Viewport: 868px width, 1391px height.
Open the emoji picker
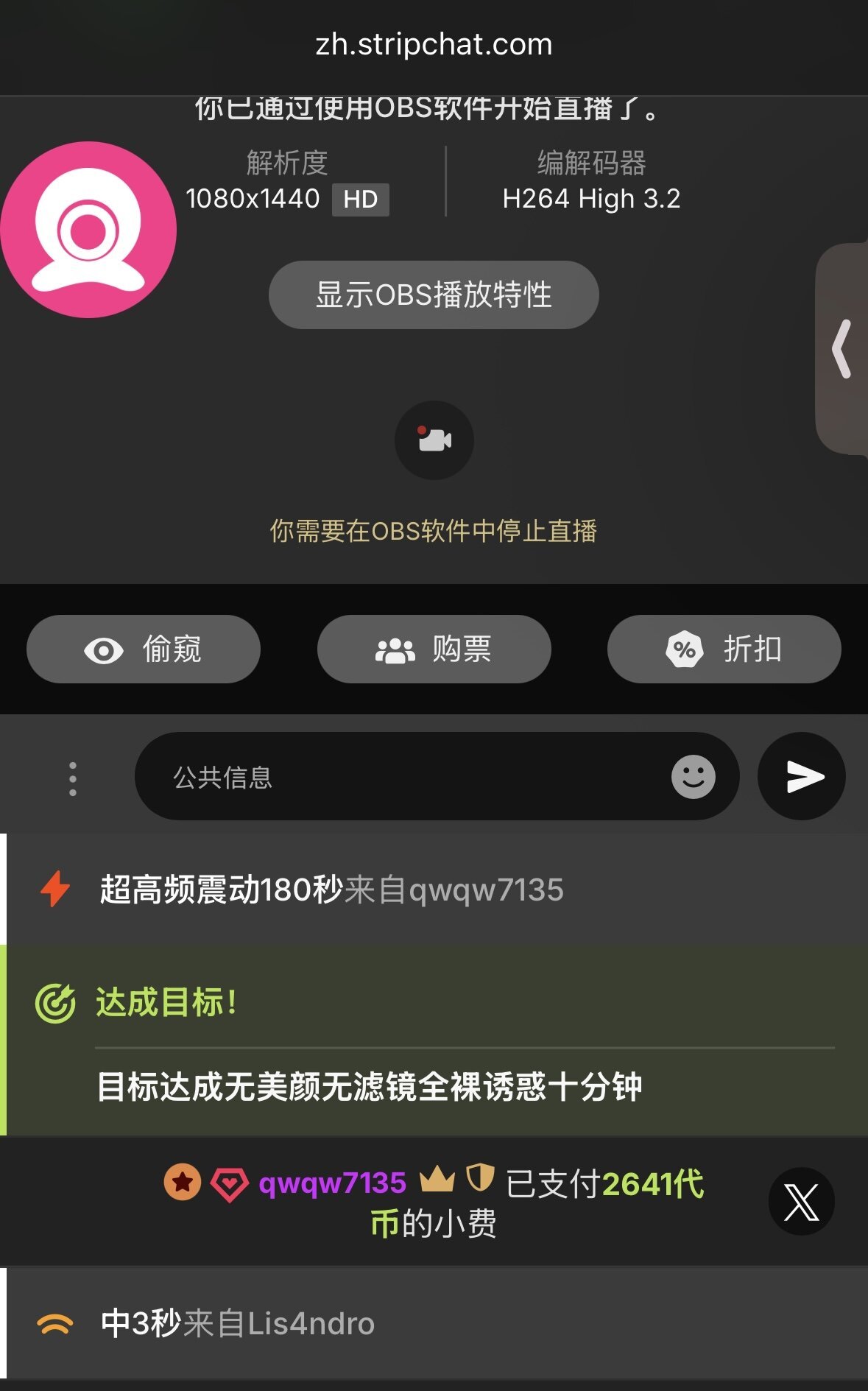[x=693, y=777]
